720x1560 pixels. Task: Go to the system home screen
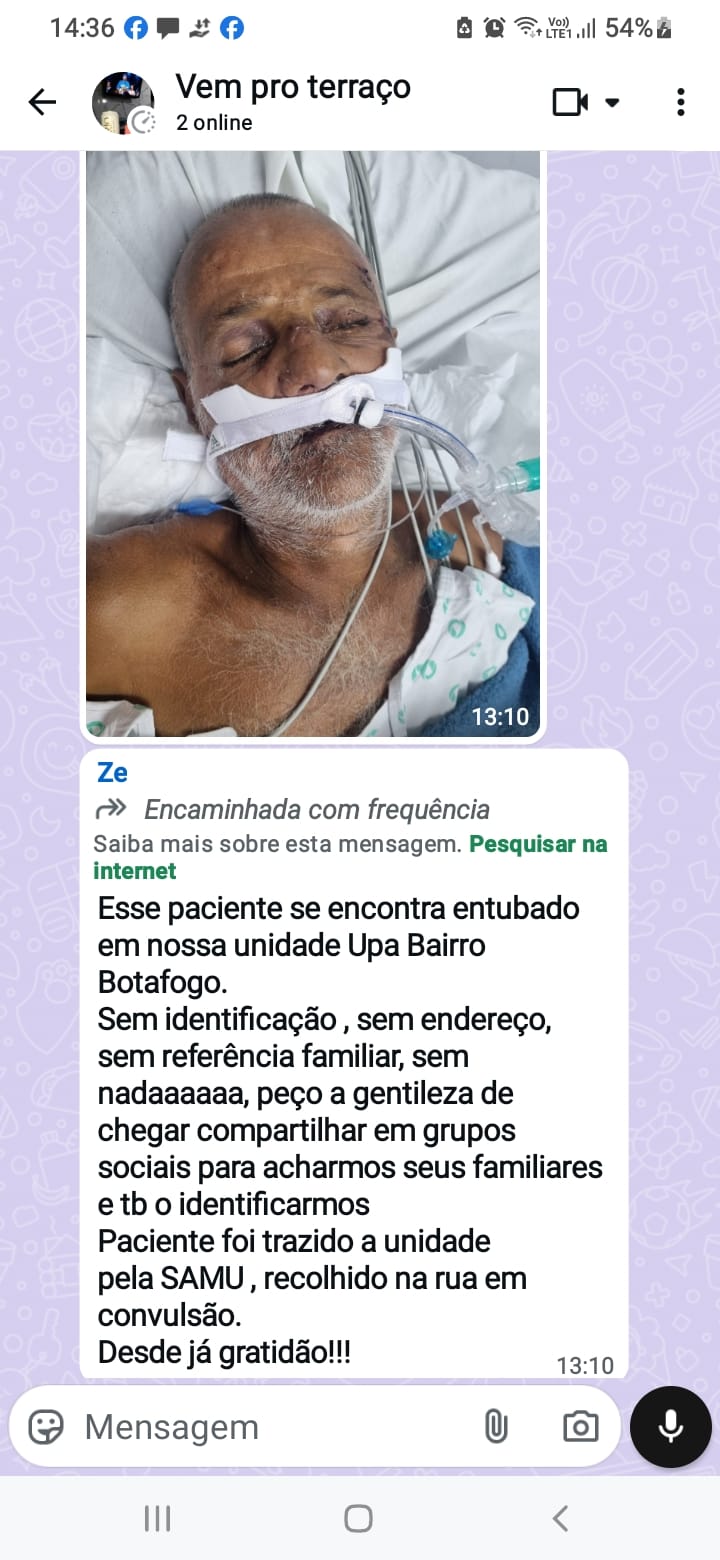coord(358,1519)
